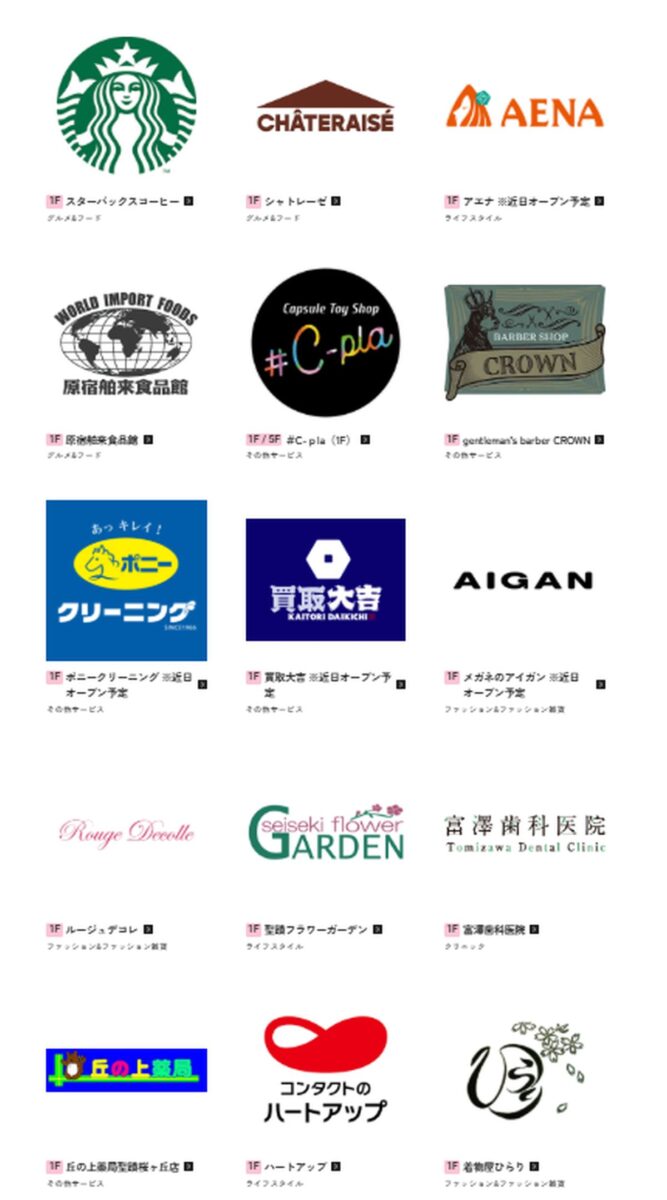Open the Chateraise shop tile
Viewport: 667px width, 1200px height.
(325, 106)
